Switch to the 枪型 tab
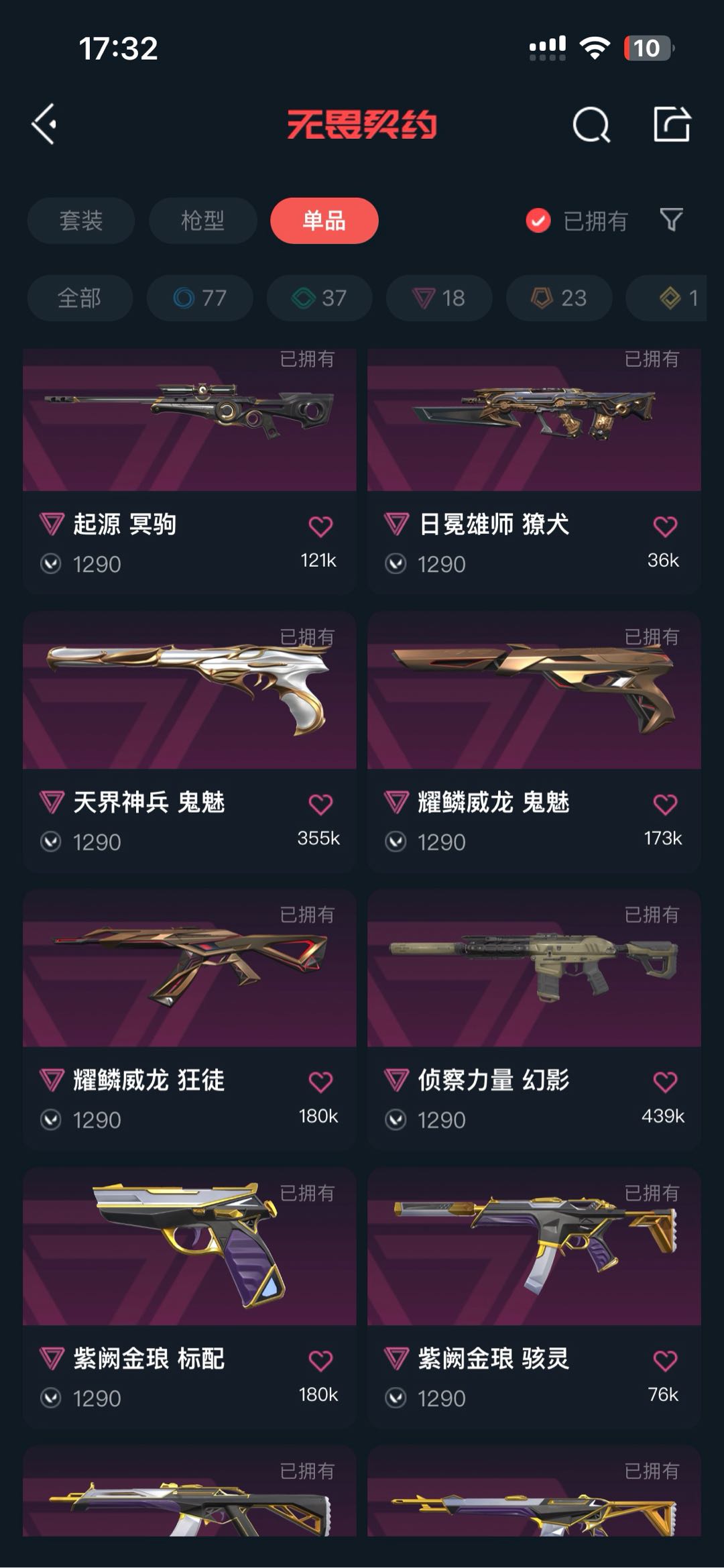The image size is (724, 1568). 202,221
